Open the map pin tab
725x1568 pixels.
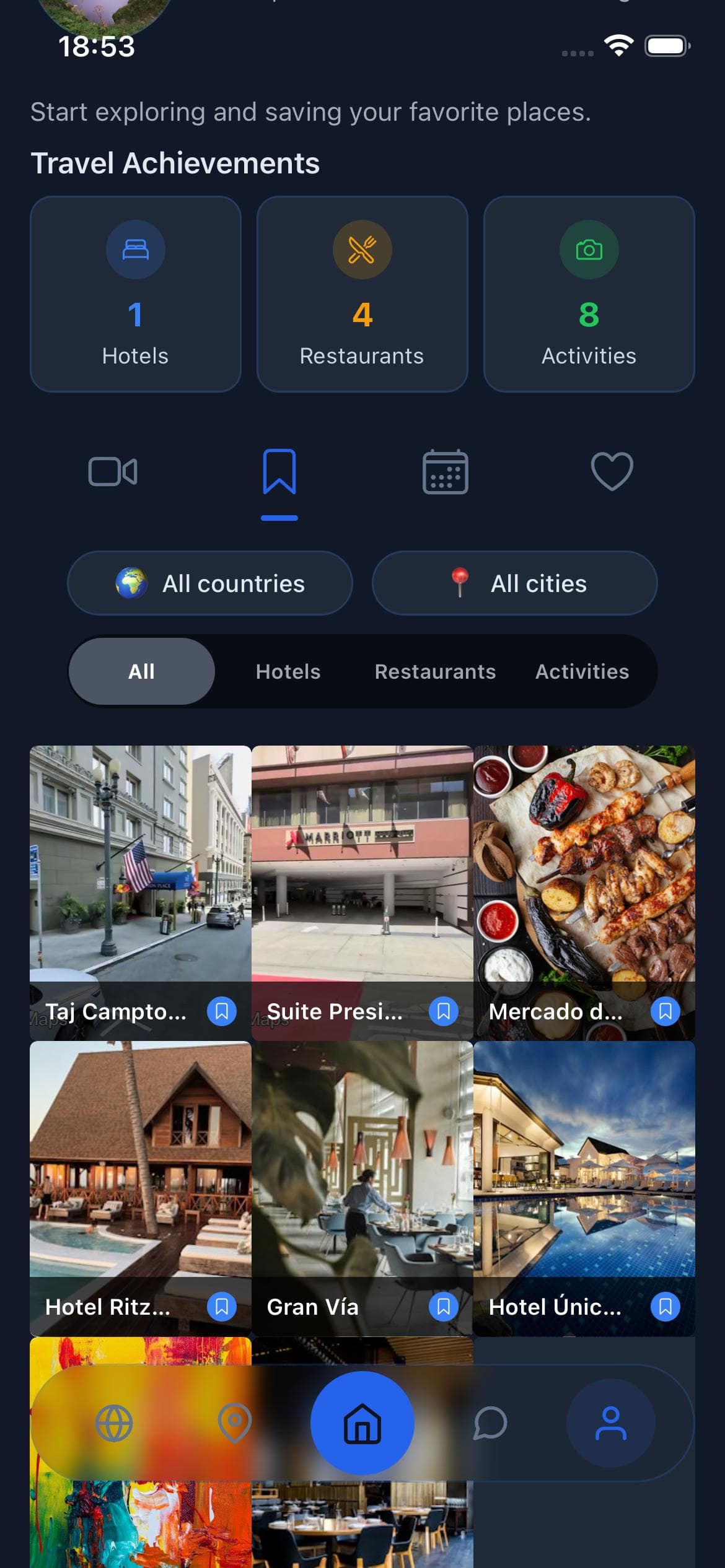pyautogui.click(x=235, y=1423)
